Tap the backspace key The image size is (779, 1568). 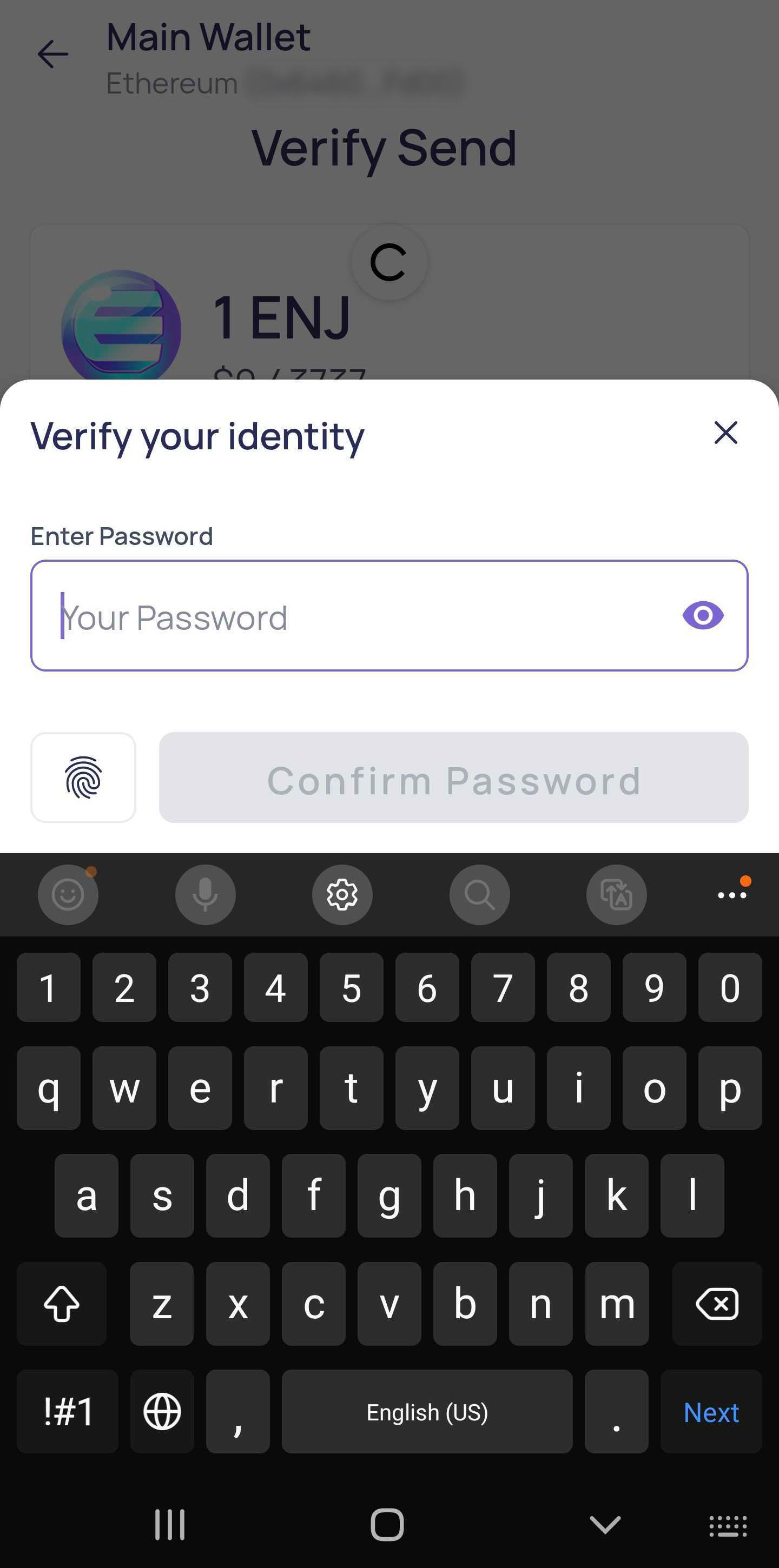717,1303
